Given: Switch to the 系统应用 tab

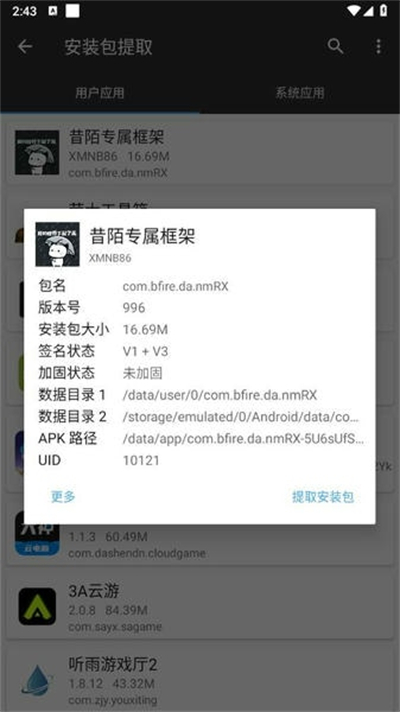Looking at the screenshot, I should click(300, 93).
